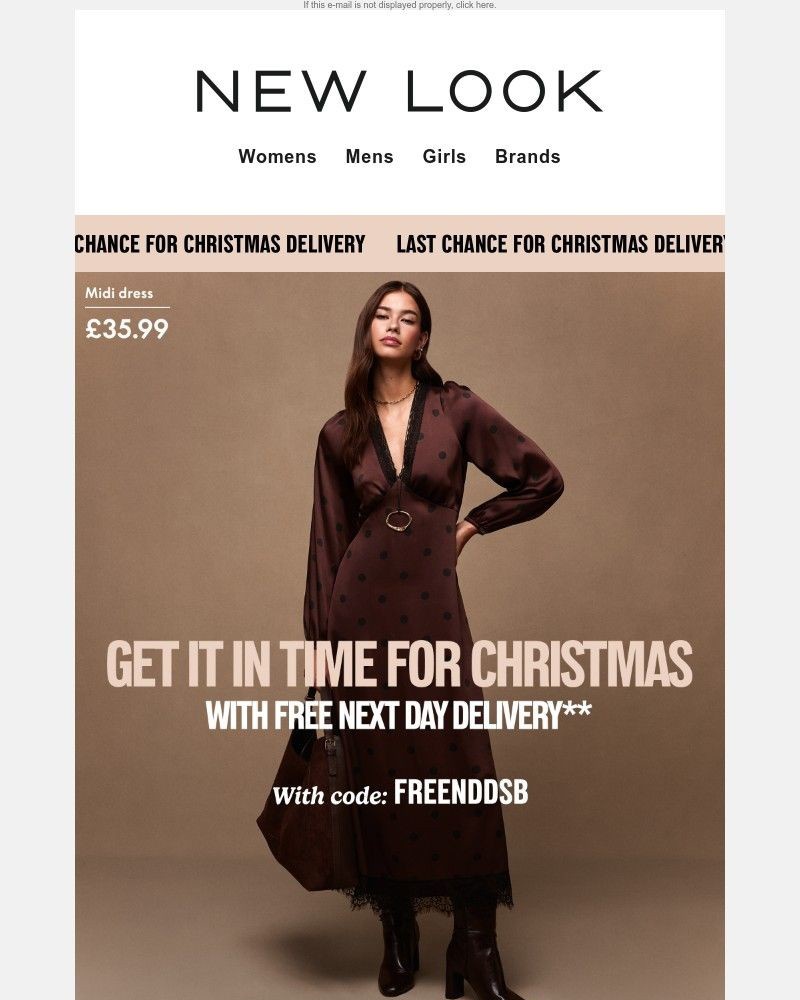Click the white header area above navigation
The image size is (800, 1000).
[400, 40]
